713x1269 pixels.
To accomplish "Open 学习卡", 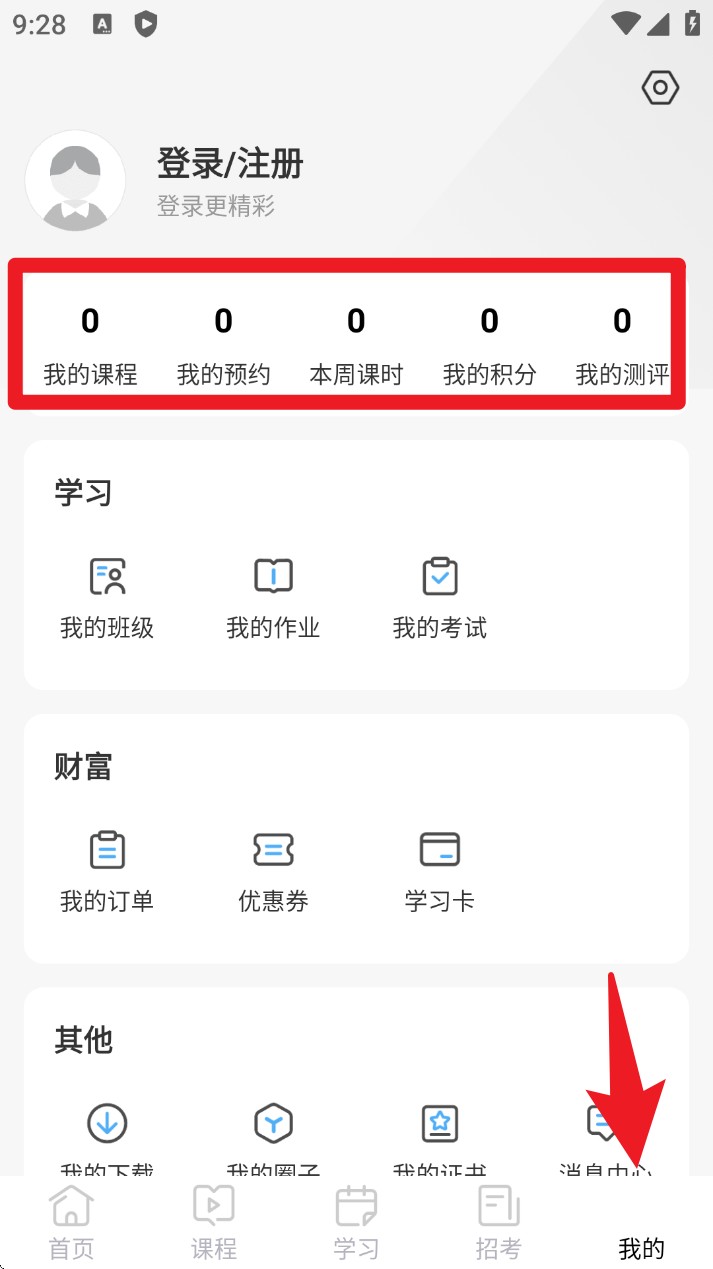I will (440, 870).
